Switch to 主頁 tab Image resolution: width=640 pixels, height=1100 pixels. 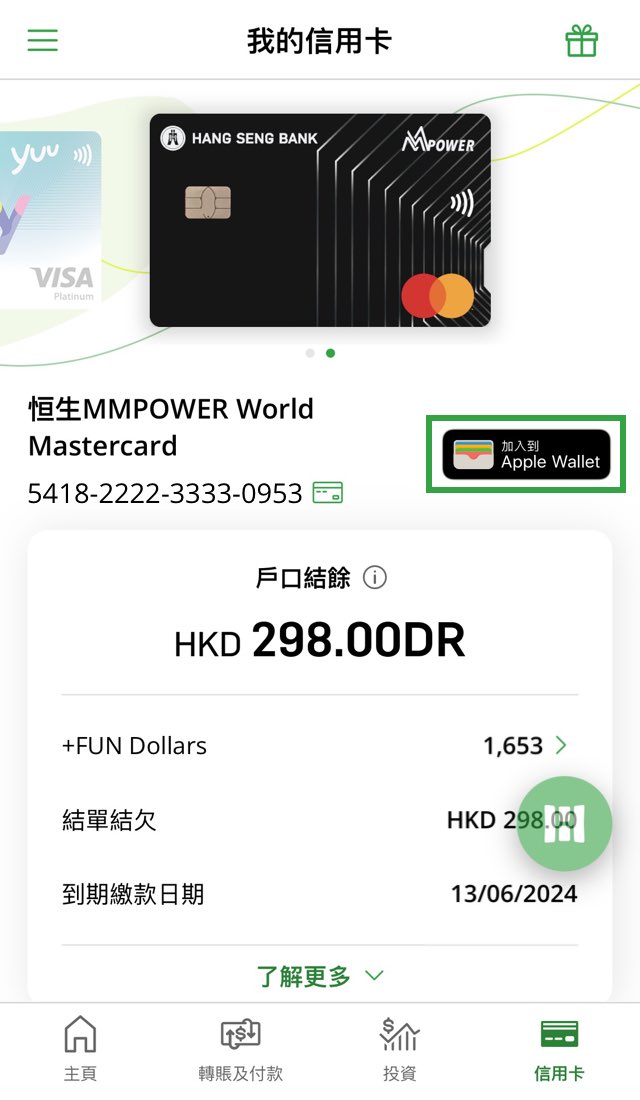[x=80, y=1050]
